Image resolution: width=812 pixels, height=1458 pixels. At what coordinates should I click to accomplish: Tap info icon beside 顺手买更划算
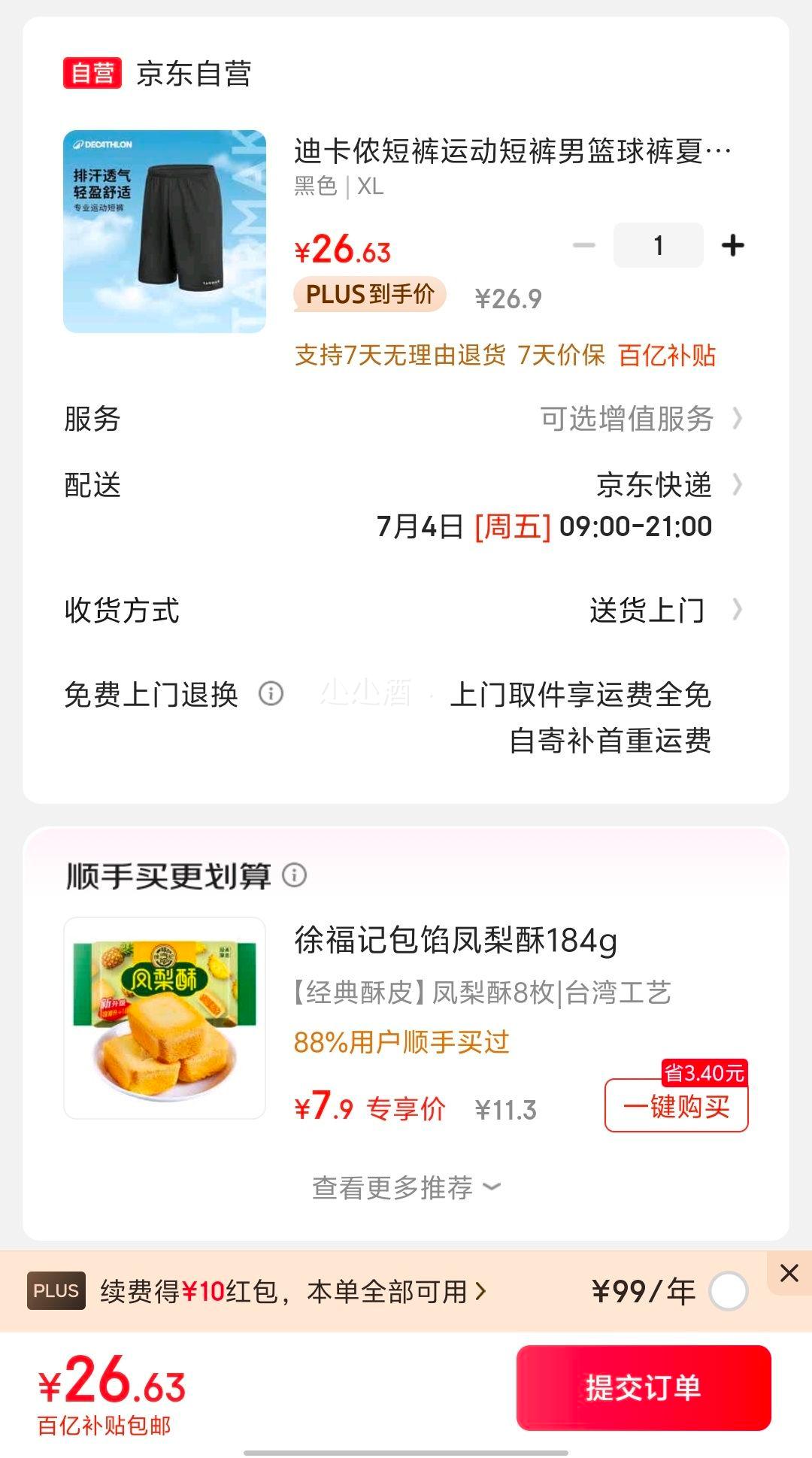pos(294,874)
